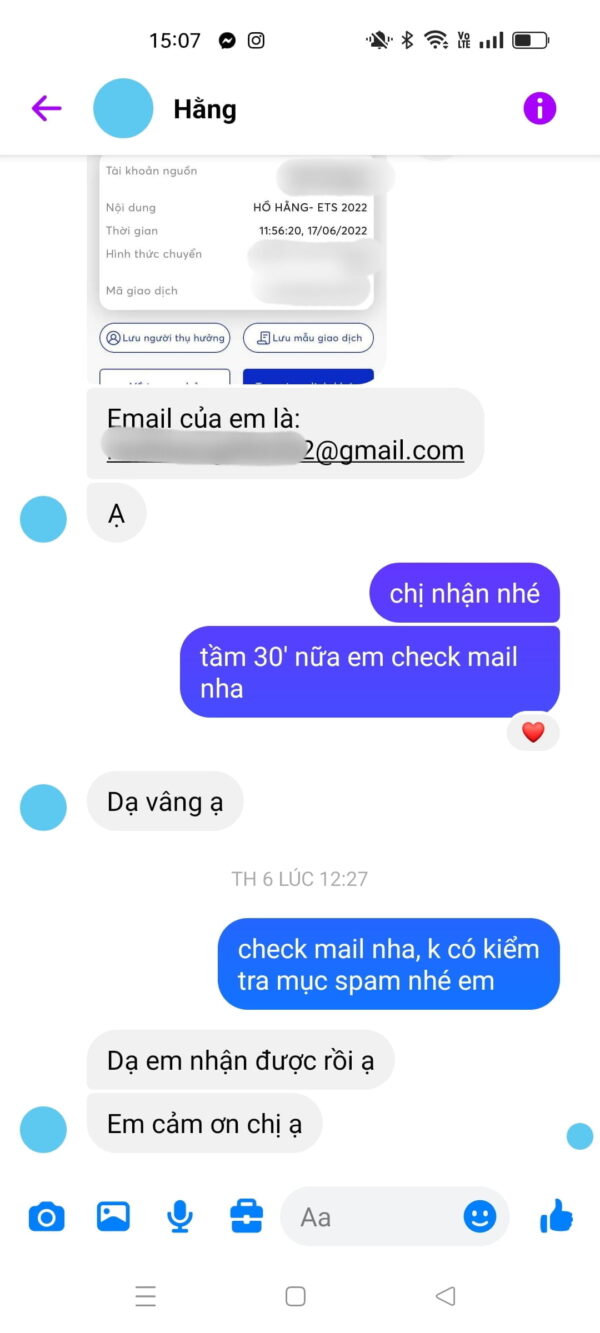Open the camera to take a photo
Viewport: 600px width, 1333px height.
46,1216
